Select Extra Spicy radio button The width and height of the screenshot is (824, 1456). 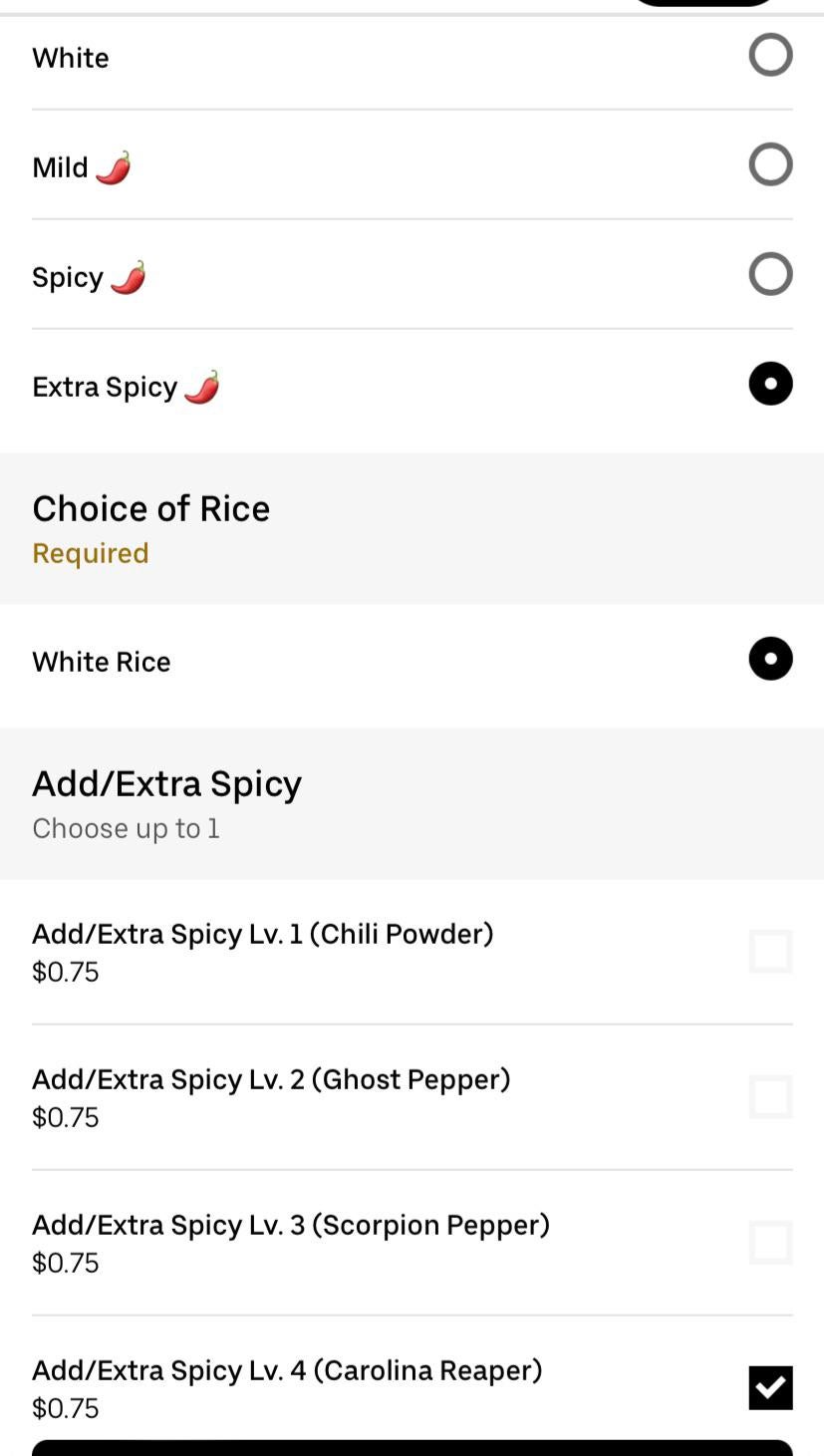(x=770, y=384)
